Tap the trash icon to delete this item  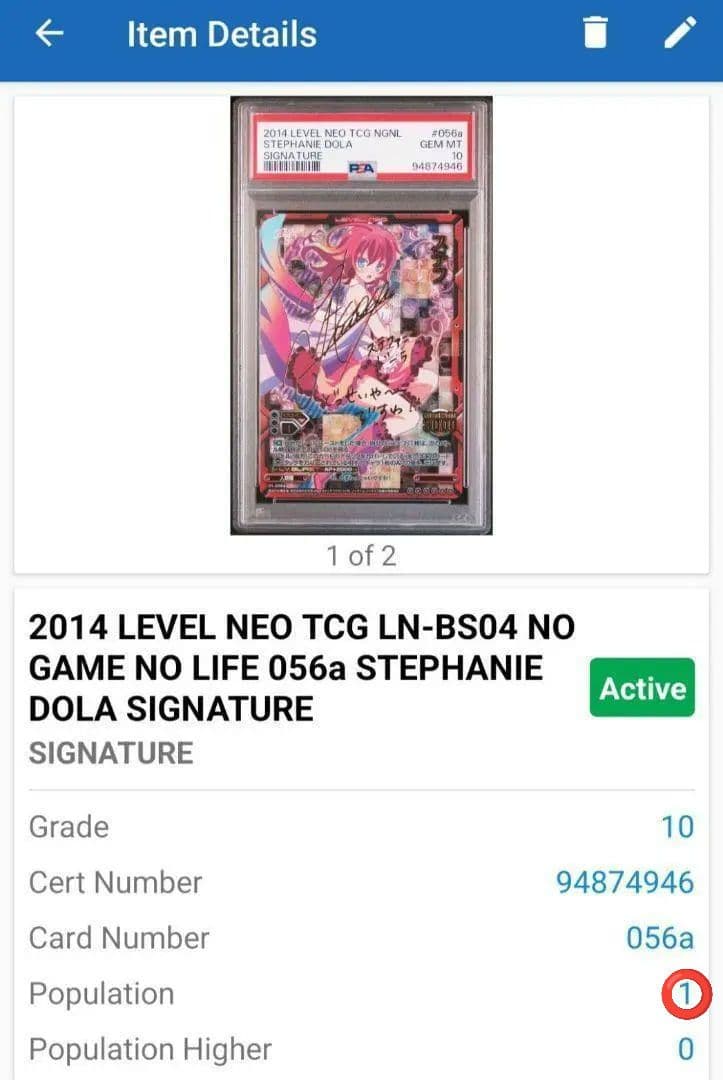pyautogui.click(x=595, y=33)
